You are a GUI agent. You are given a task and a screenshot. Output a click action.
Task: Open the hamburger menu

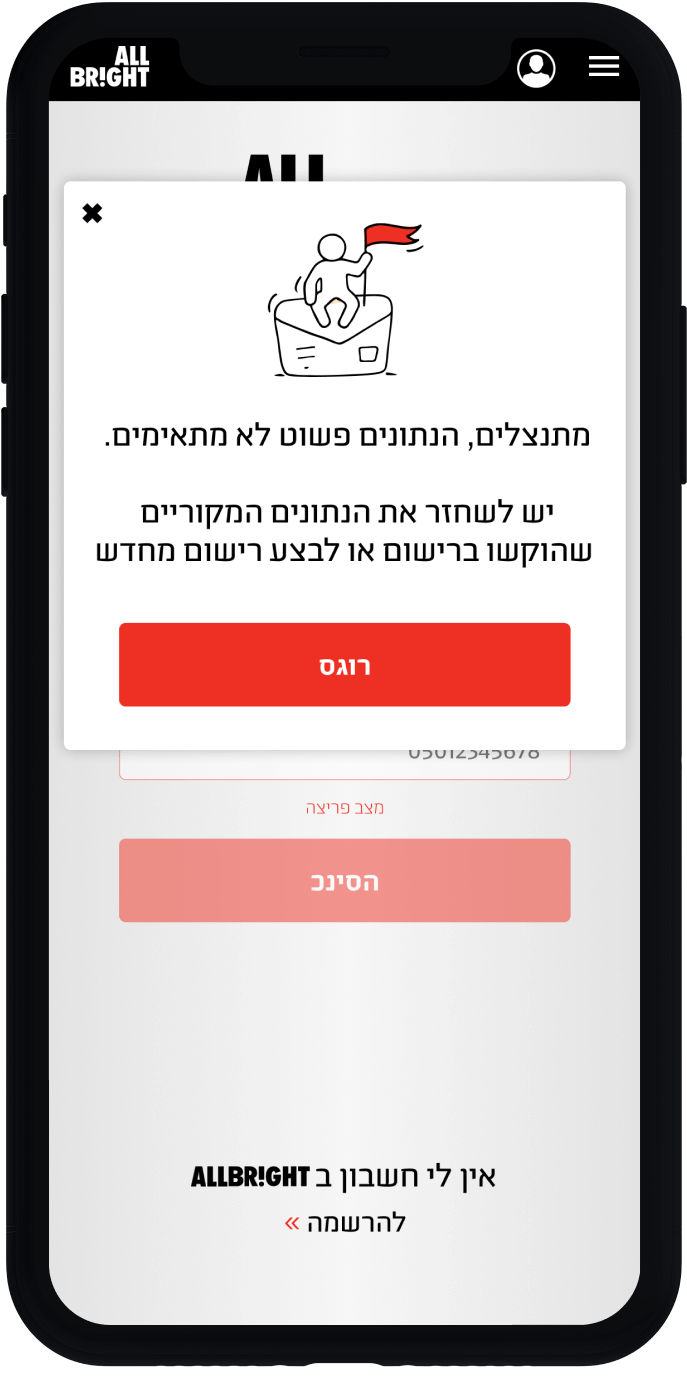coord(604,67)
